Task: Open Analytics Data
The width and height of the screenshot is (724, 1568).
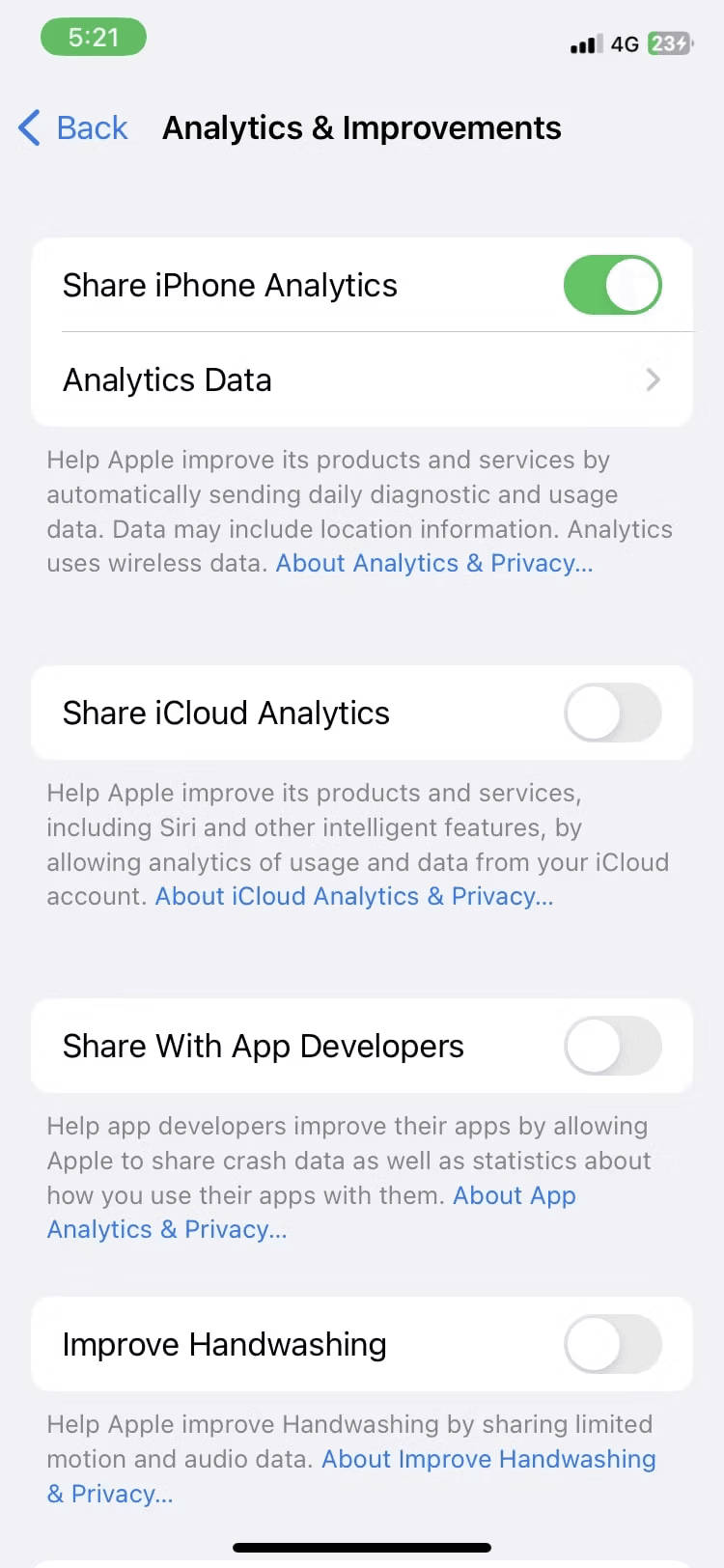Action: click(x=362, y=379)
